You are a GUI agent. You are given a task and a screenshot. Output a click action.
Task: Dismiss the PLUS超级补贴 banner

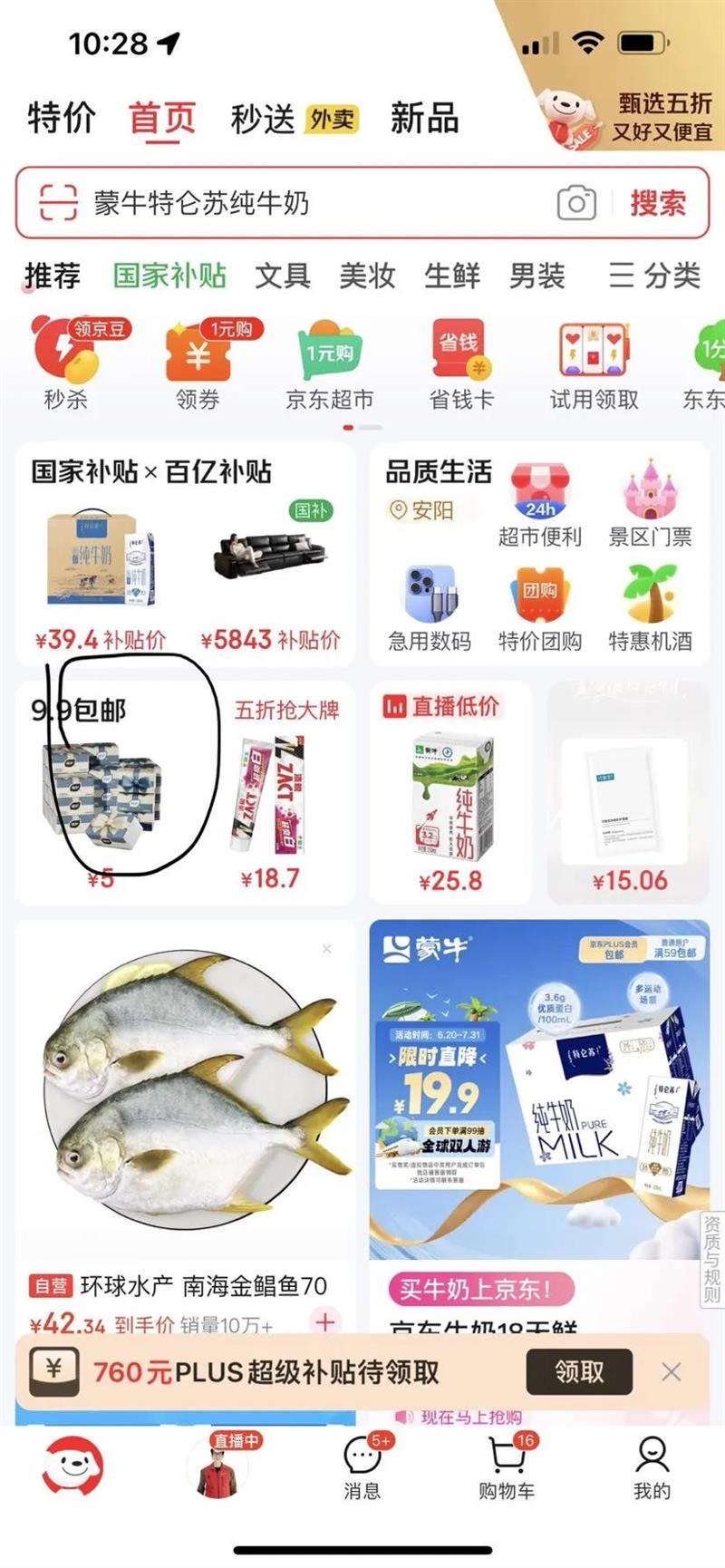coord(671,1371)
